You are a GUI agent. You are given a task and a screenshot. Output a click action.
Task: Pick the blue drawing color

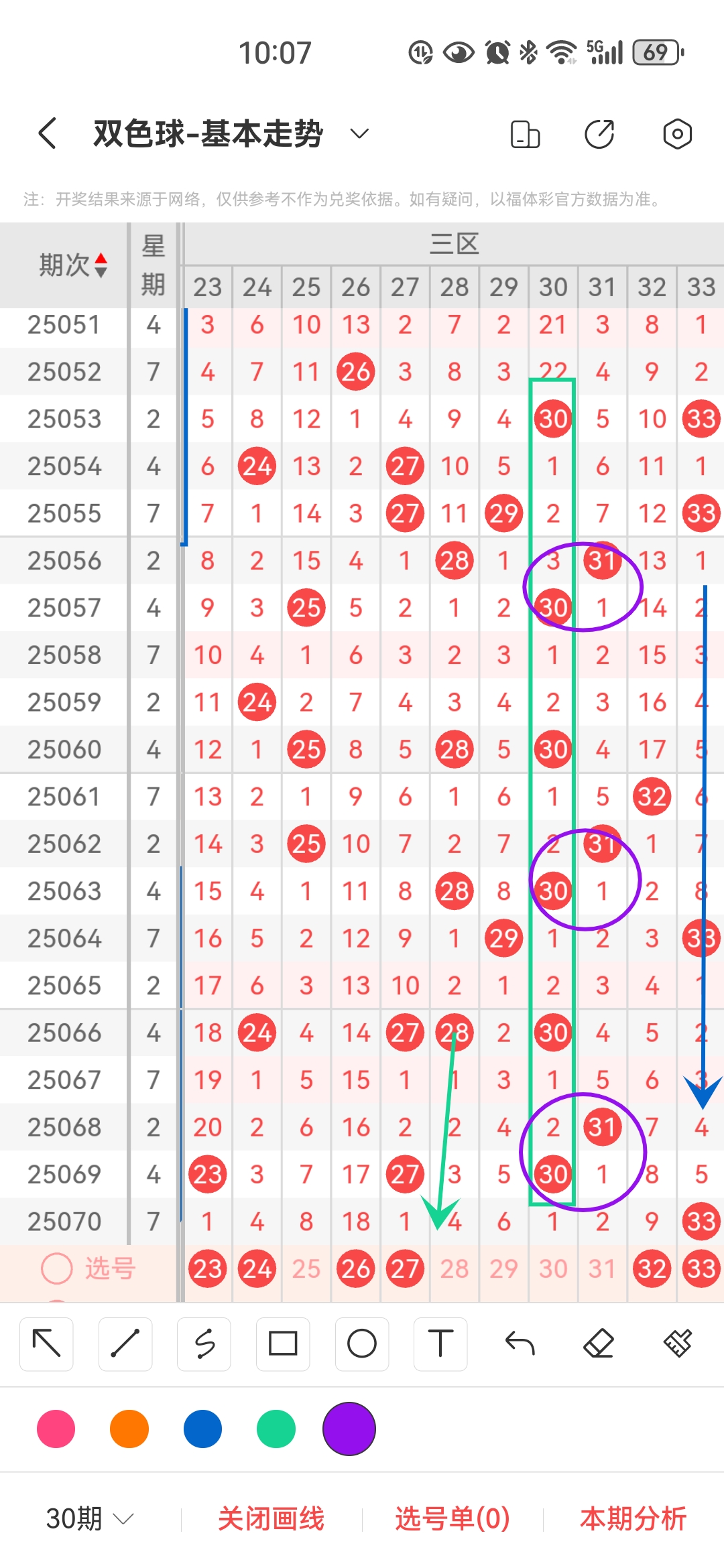point(202,1429)
